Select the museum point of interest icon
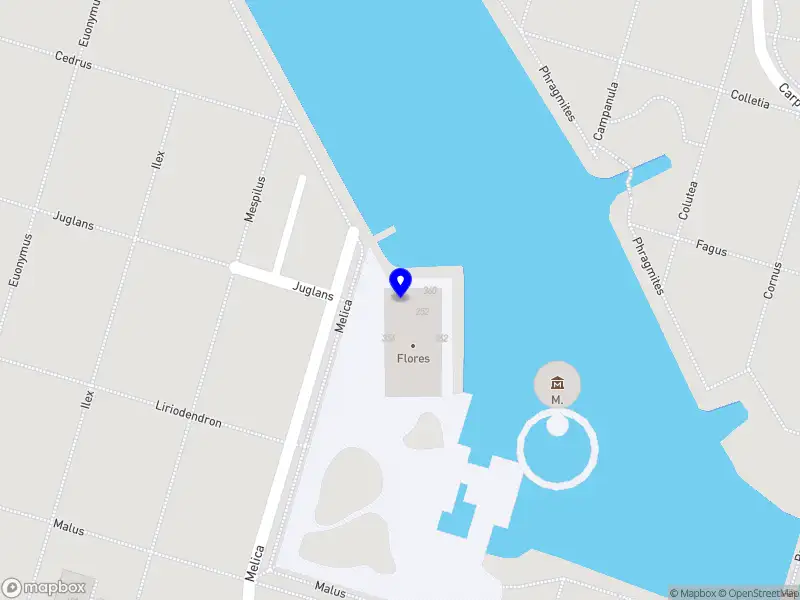Screen dimensions: 800x600 557,381
